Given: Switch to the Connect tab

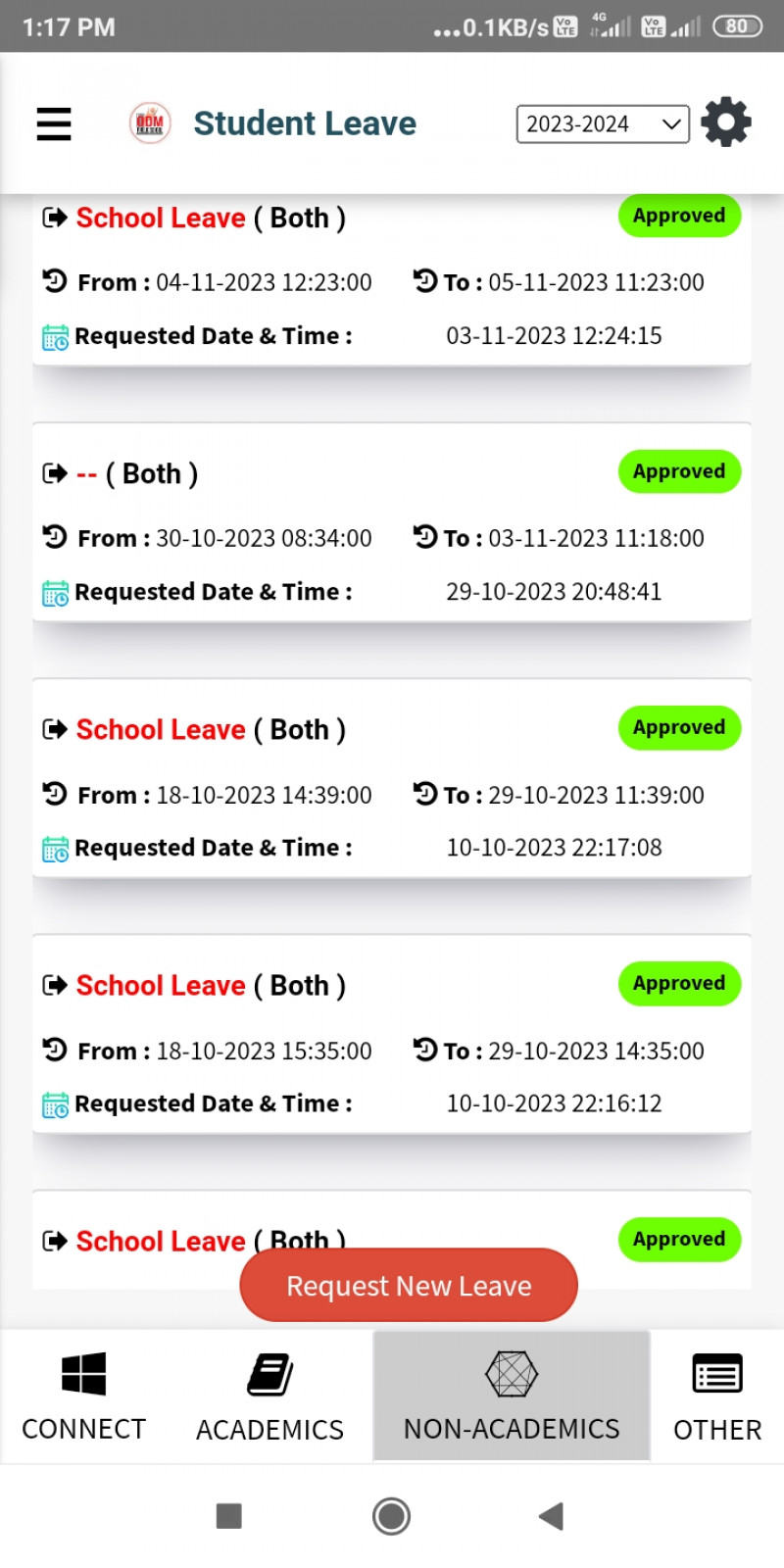Looking at the screenshot, I should coord(83,1396).
